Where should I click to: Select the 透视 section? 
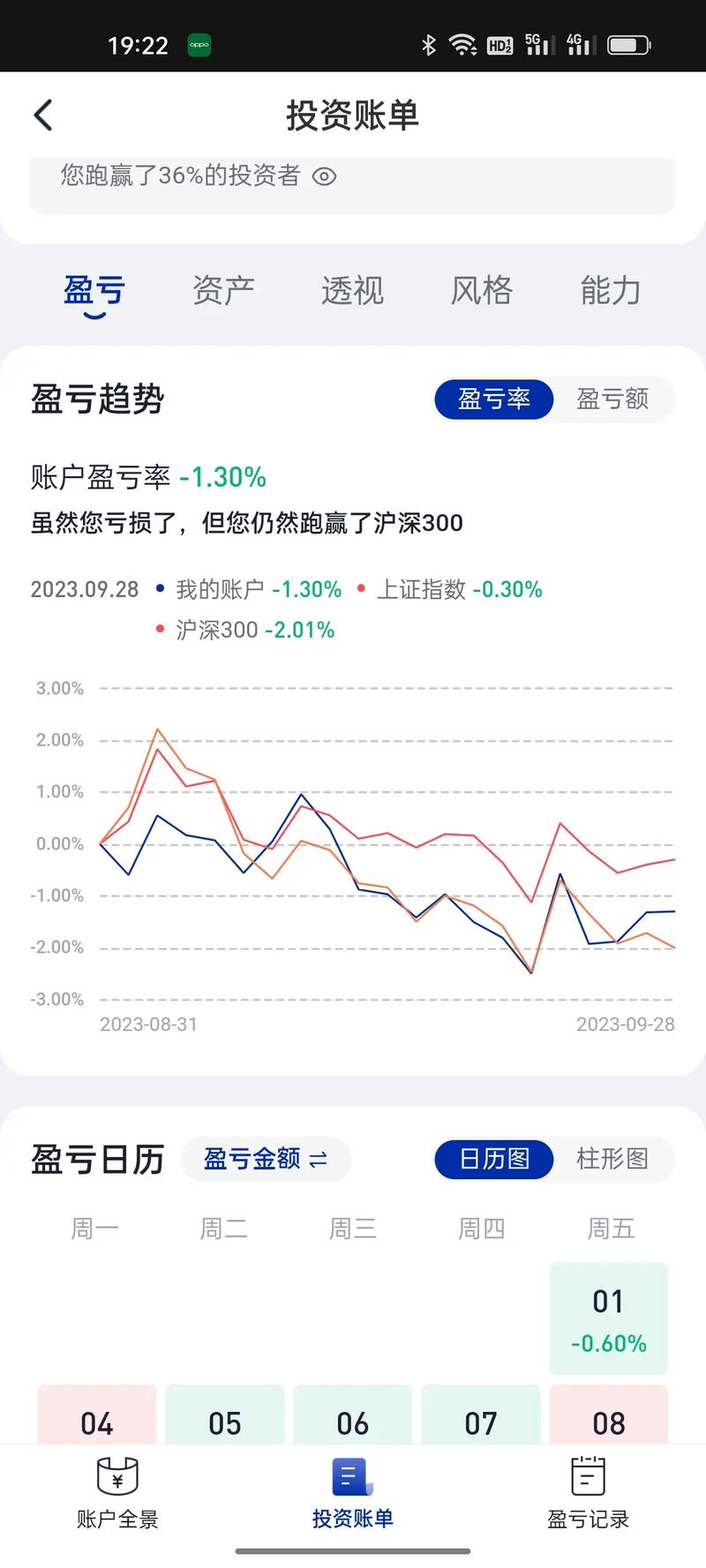point(352,291)
